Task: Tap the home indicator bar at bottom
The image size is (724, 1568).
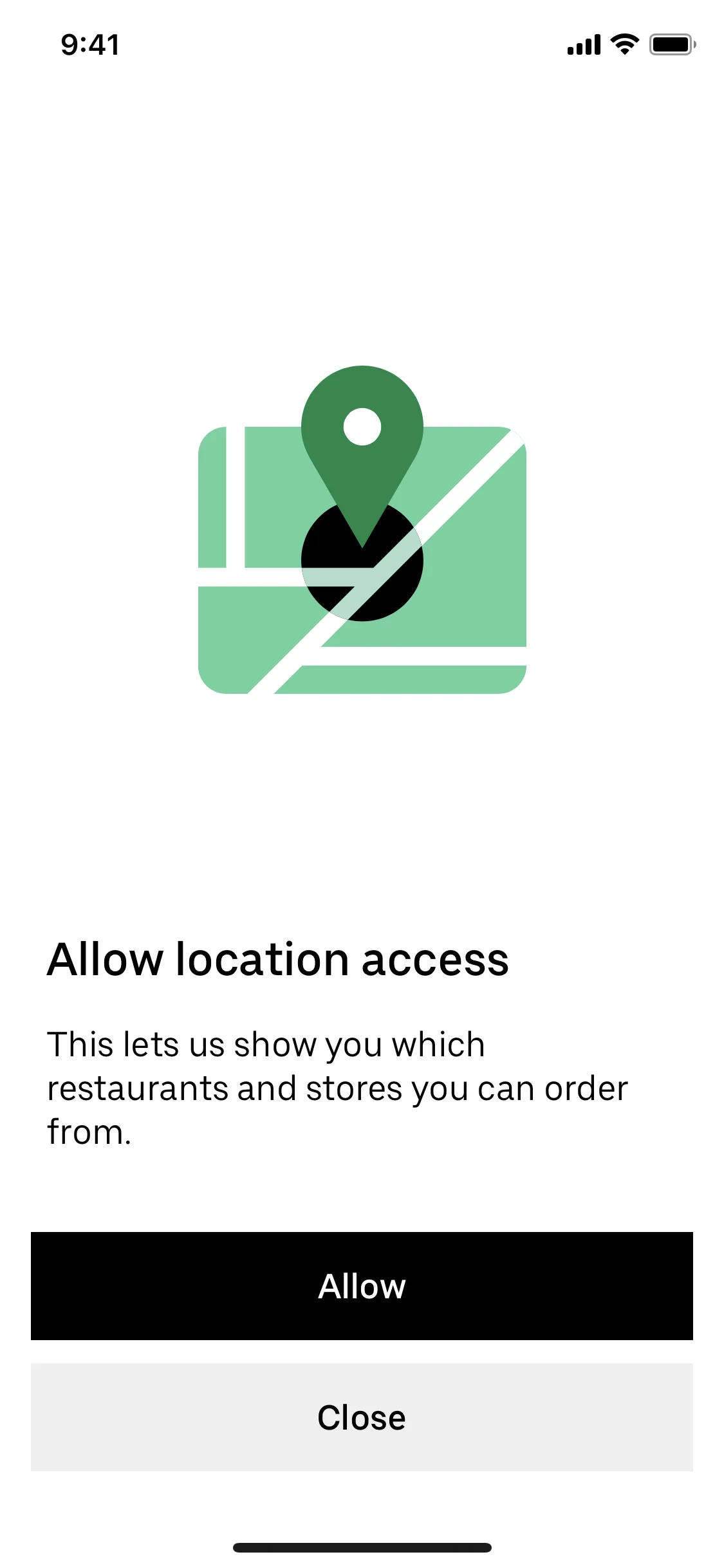Action: [x=362, y=1547]
